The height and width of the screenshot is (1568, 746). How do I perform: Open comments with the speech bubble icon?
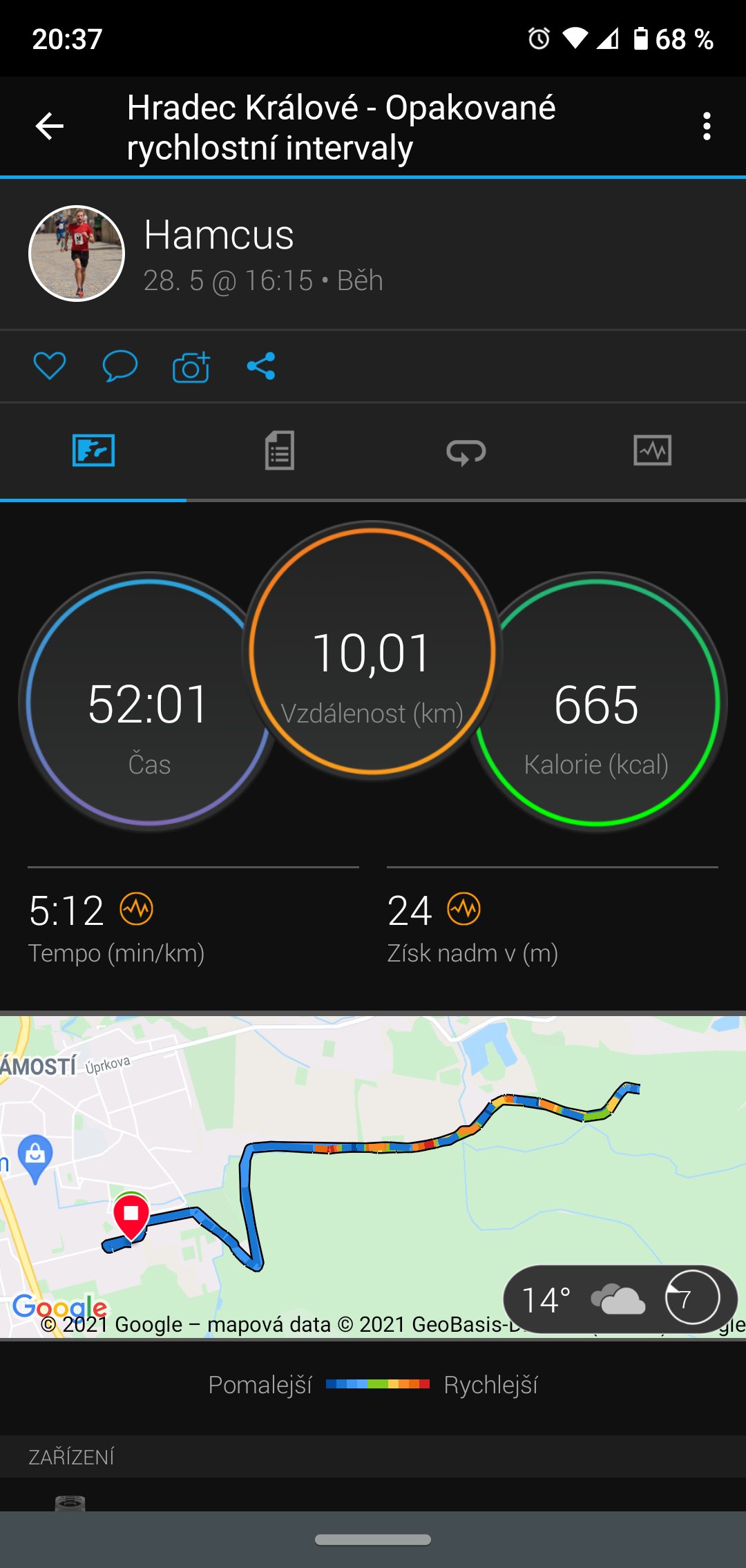[120, 366]
